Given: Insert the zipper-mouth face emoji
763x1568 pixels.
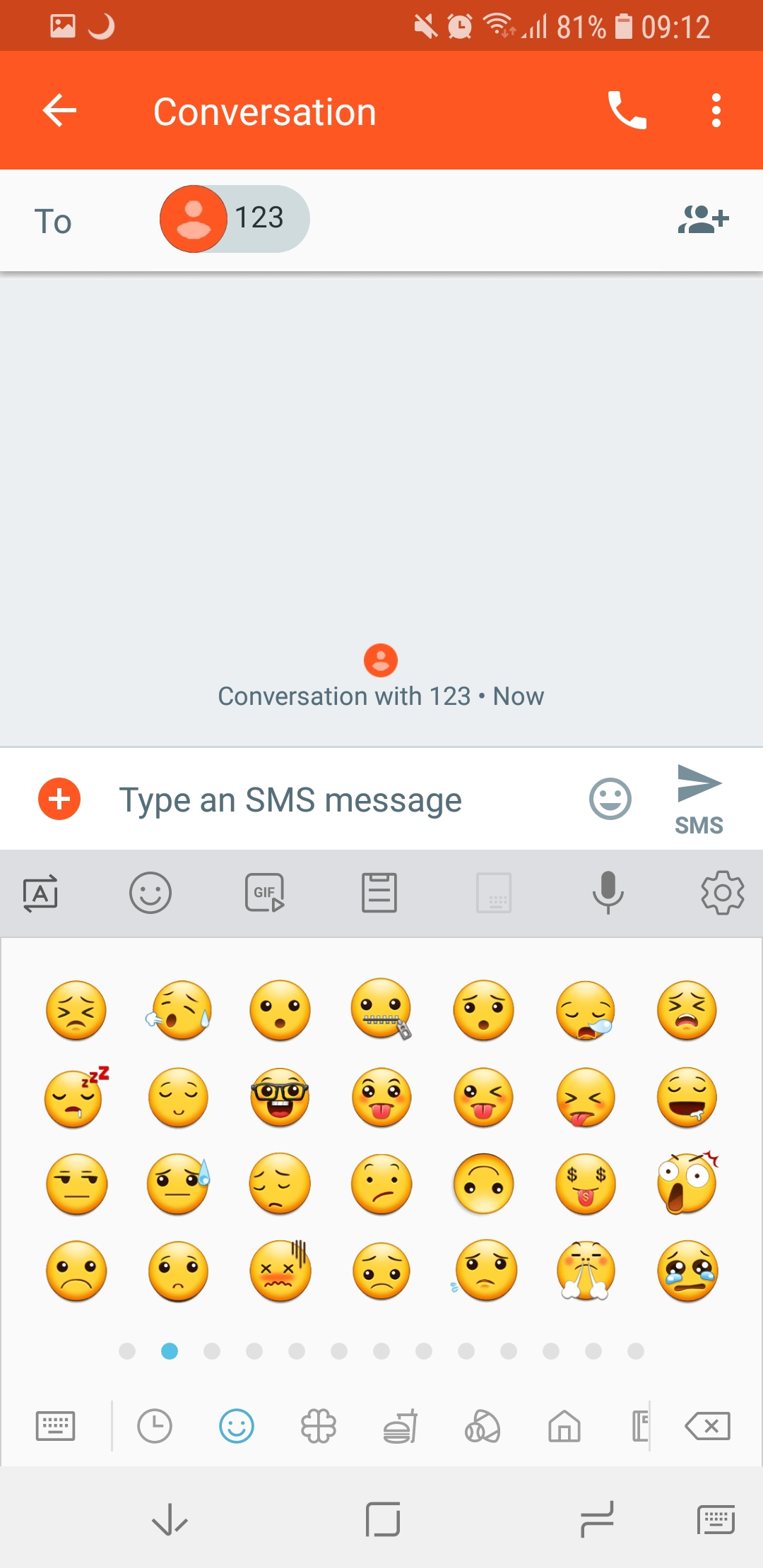Looking at the screenshot, I should 381,1009.
